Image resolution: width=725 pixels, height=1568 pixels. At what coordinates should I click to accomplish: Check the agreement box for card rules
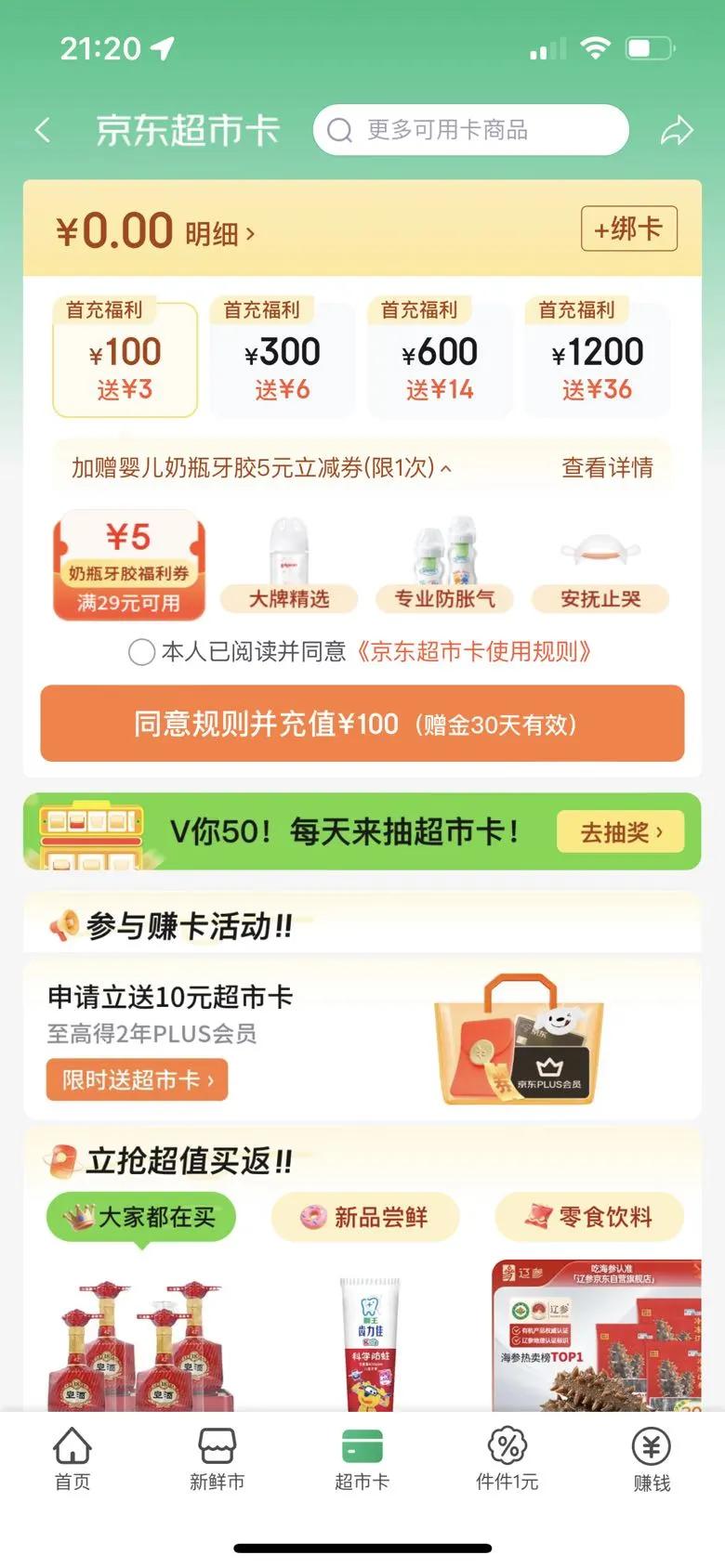(141, 652)
